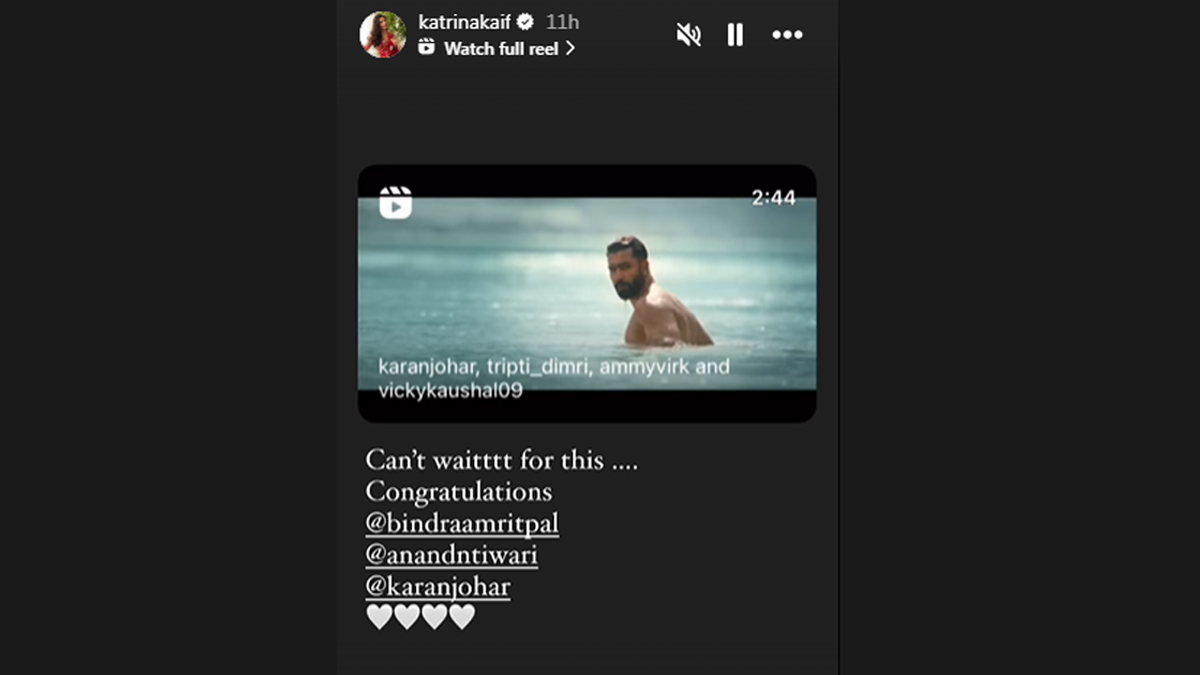Open the @anandntiwari mention
The width and height of the screenshot is (1200, 675).
[x=452, y=555]
